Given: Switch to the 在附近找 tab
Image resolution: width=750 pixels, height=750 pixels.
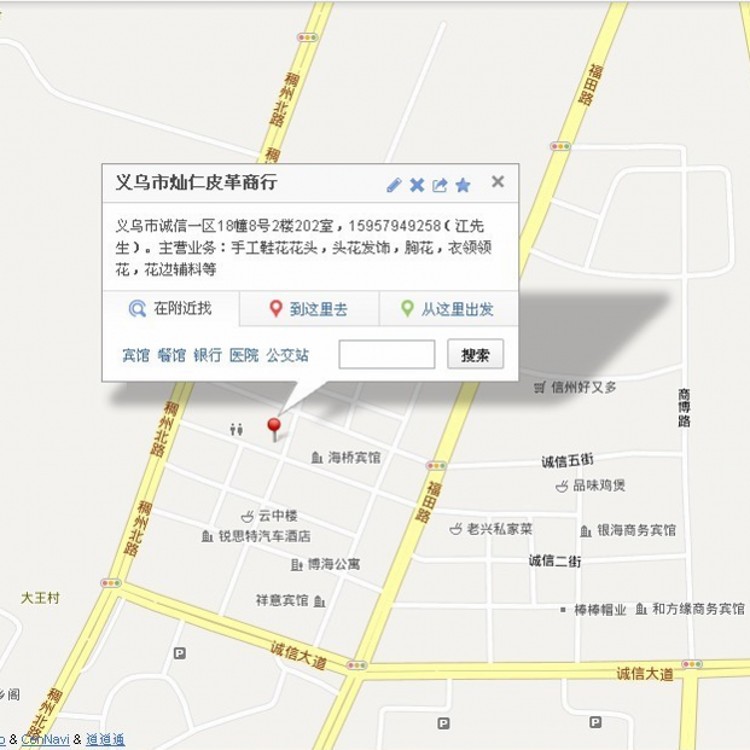Looking at the screenshot, I should pos(171,309).
